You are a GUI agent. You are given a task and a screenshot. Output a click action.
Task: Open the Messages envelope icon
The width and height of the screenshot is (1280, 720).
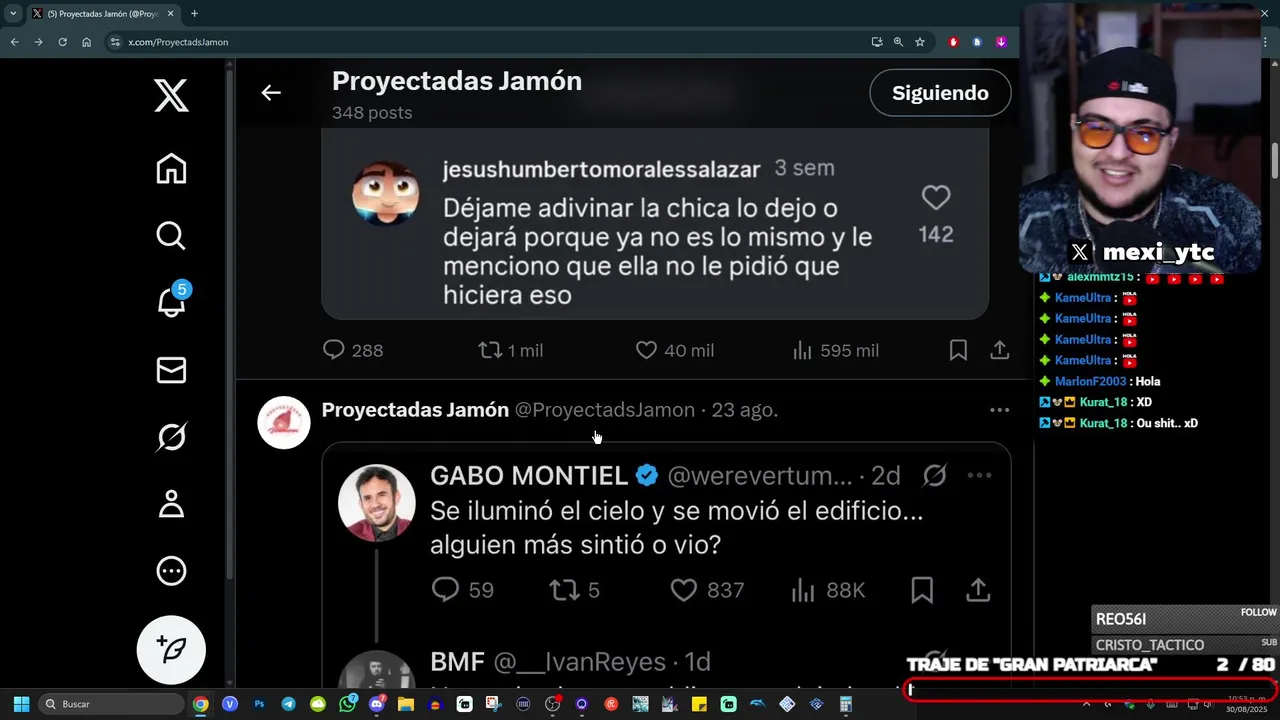point(171,370)
